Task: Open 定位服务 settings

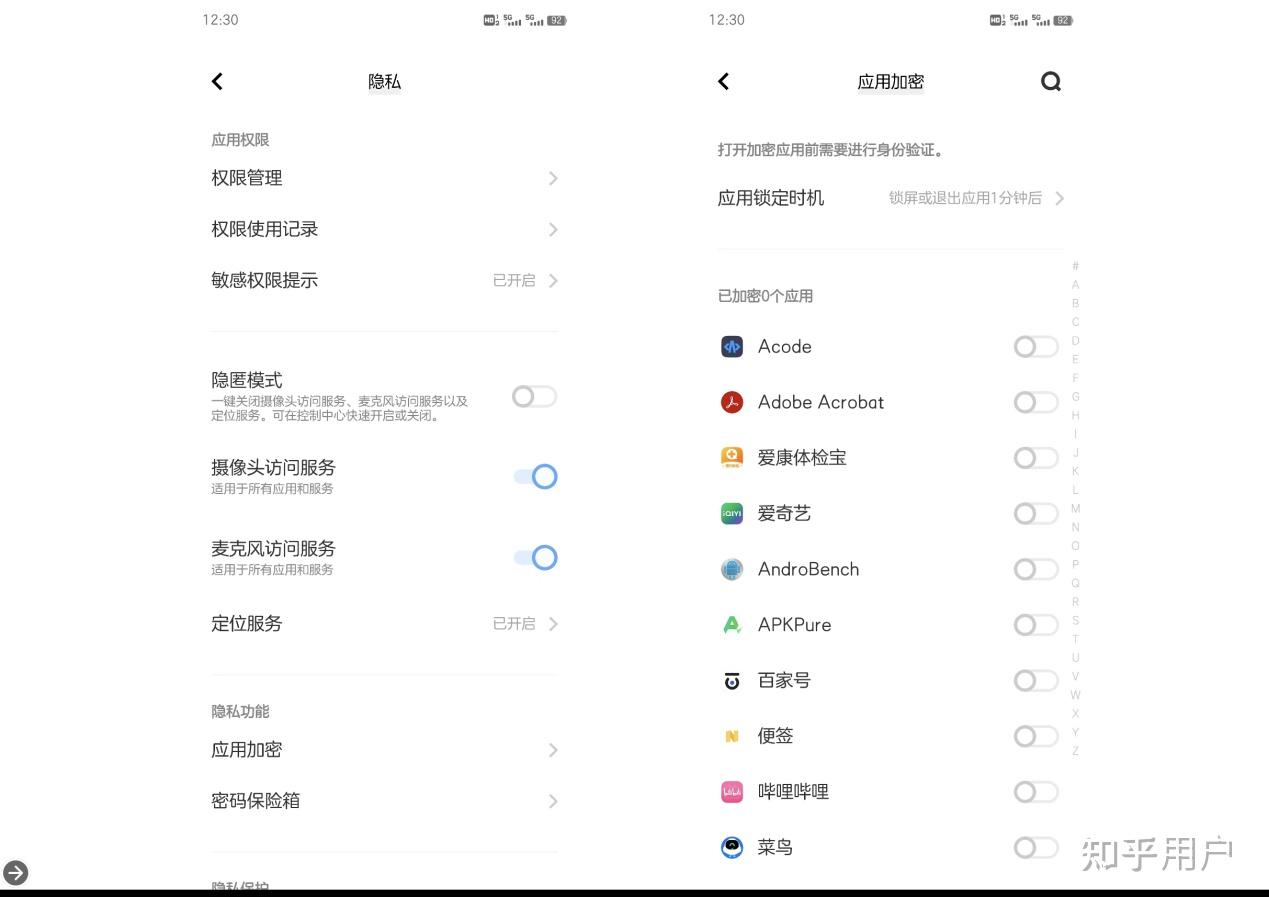Action: point(384,623)
